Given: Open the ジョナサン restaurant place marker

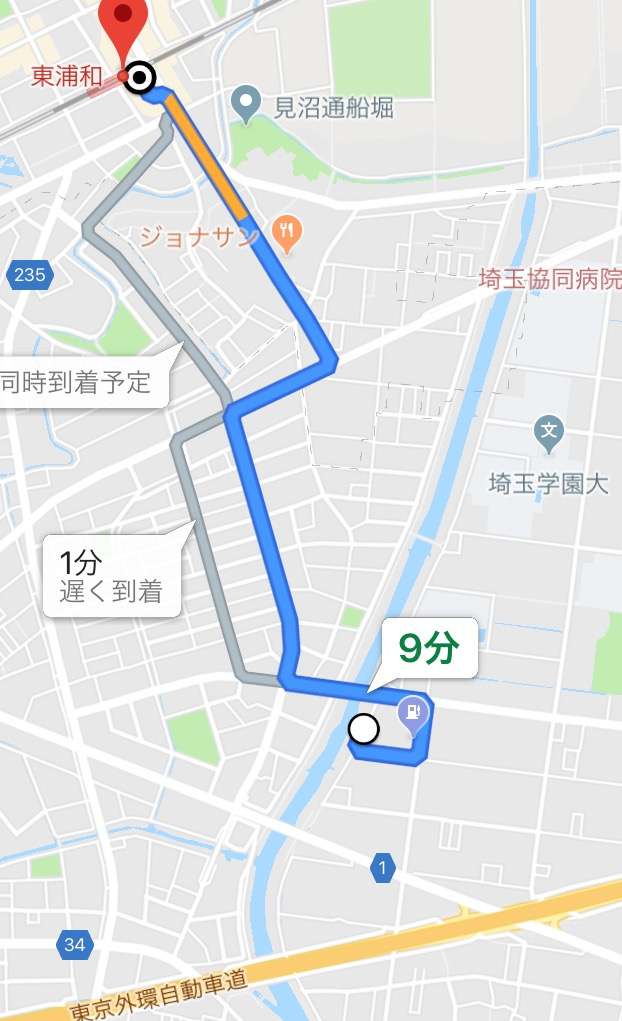Looking at the screenshot, I should [288, 235].
